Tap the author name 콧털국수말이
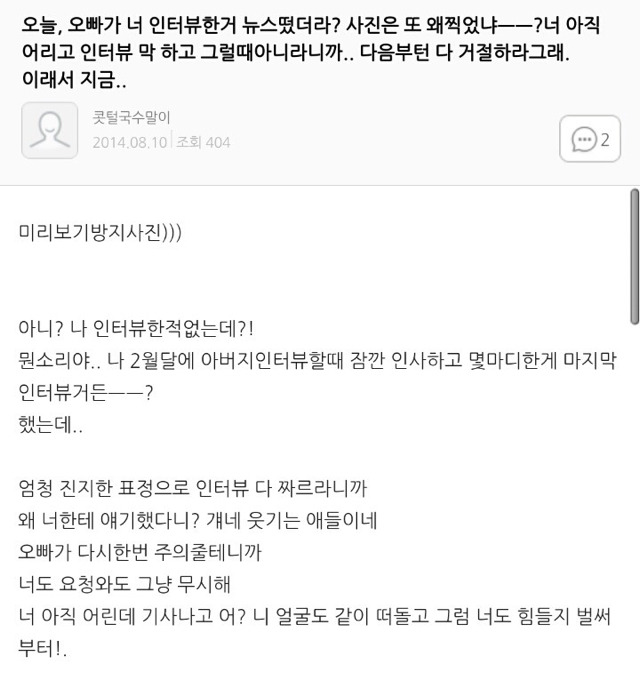This screenshot has height=689, width=640. (130, 118)
